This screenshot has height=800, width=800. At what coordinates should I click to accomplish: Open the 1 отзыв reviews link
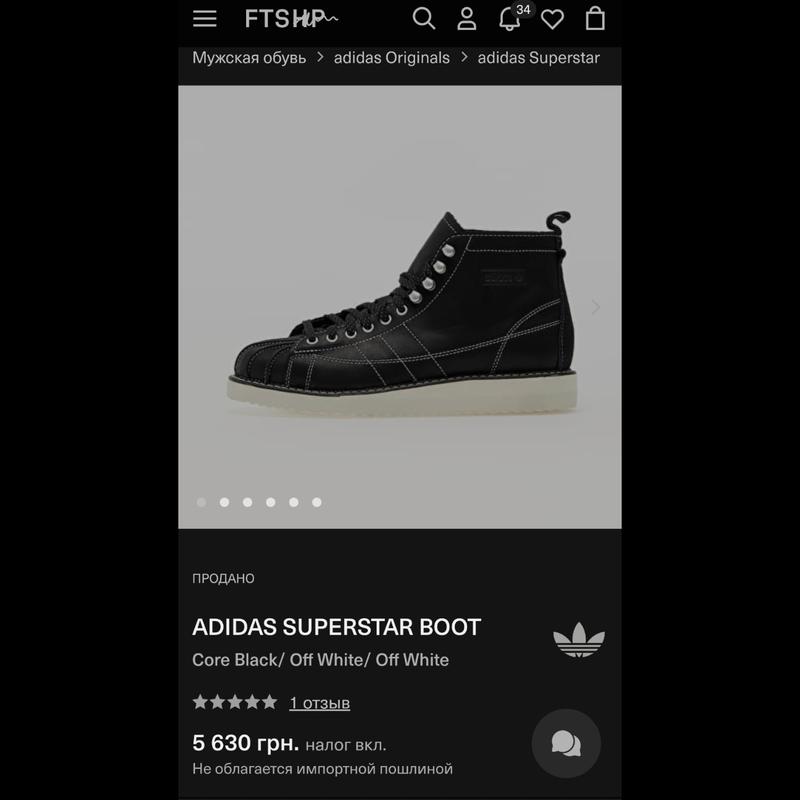[319, 703]
